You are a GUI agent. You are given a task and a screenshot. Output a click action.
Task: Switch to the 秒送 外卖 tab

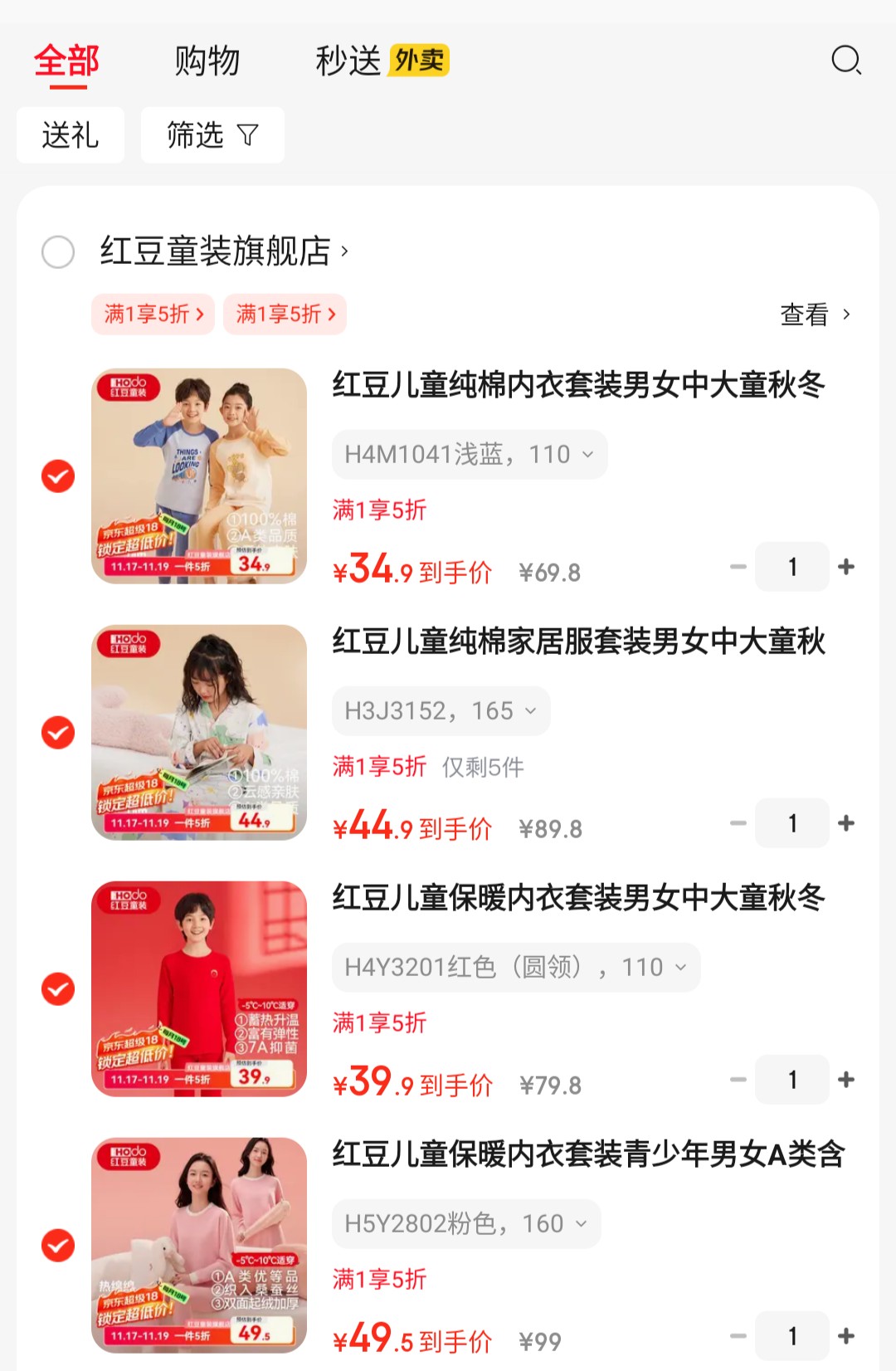[382, 61]
